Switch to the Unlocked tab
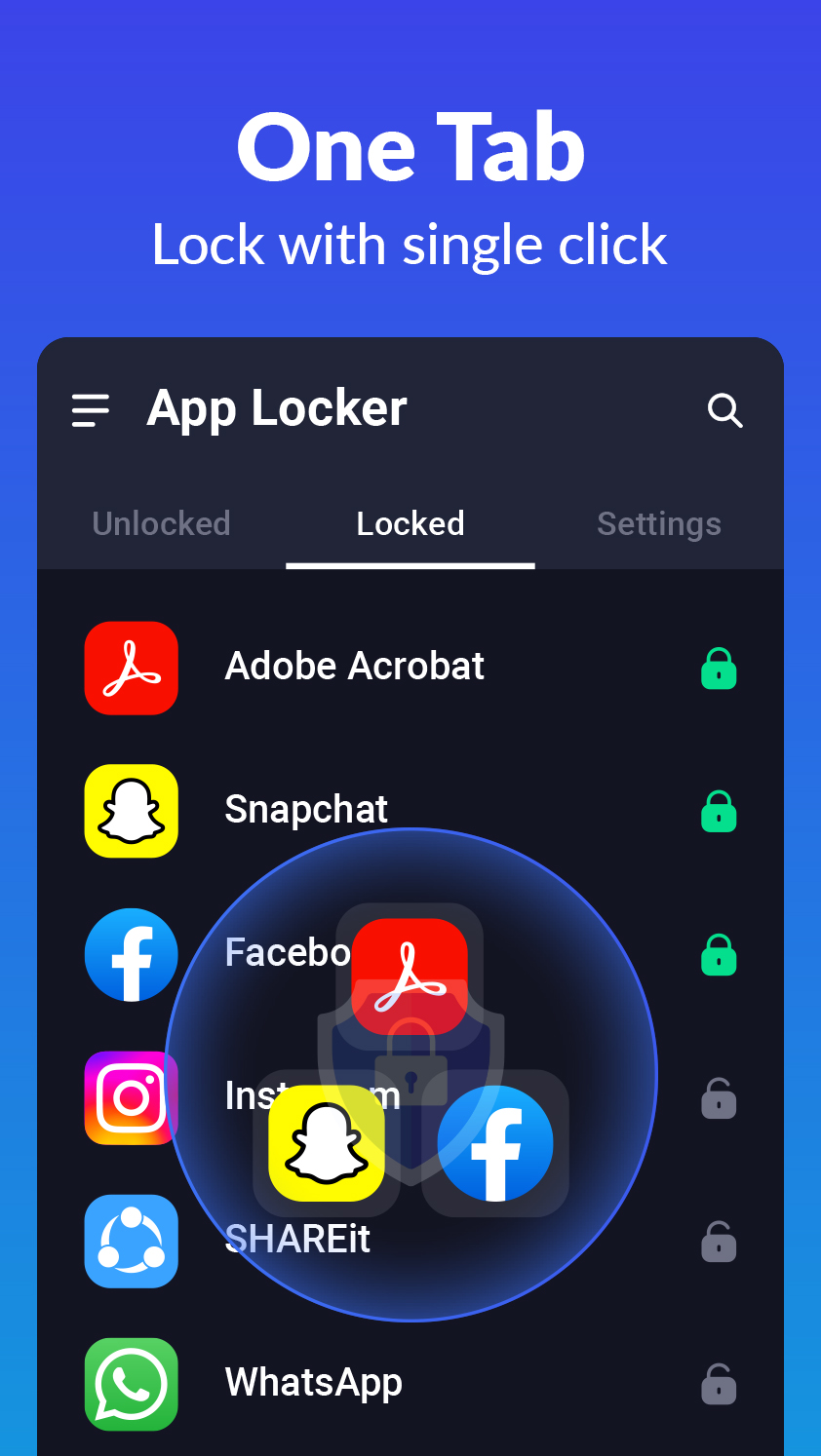 coord(161,523)
